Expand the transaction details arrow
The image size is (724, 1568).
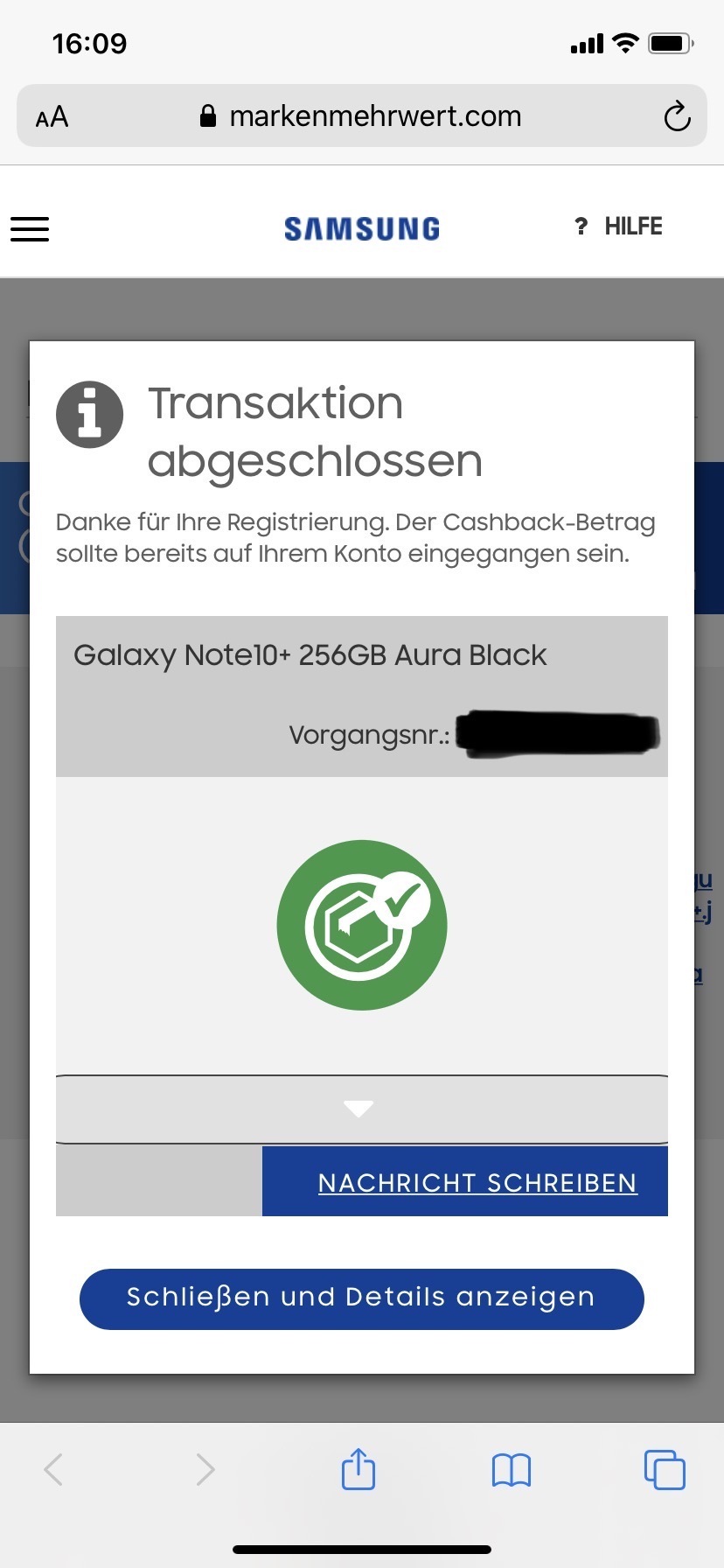[x=359, y=1109]
